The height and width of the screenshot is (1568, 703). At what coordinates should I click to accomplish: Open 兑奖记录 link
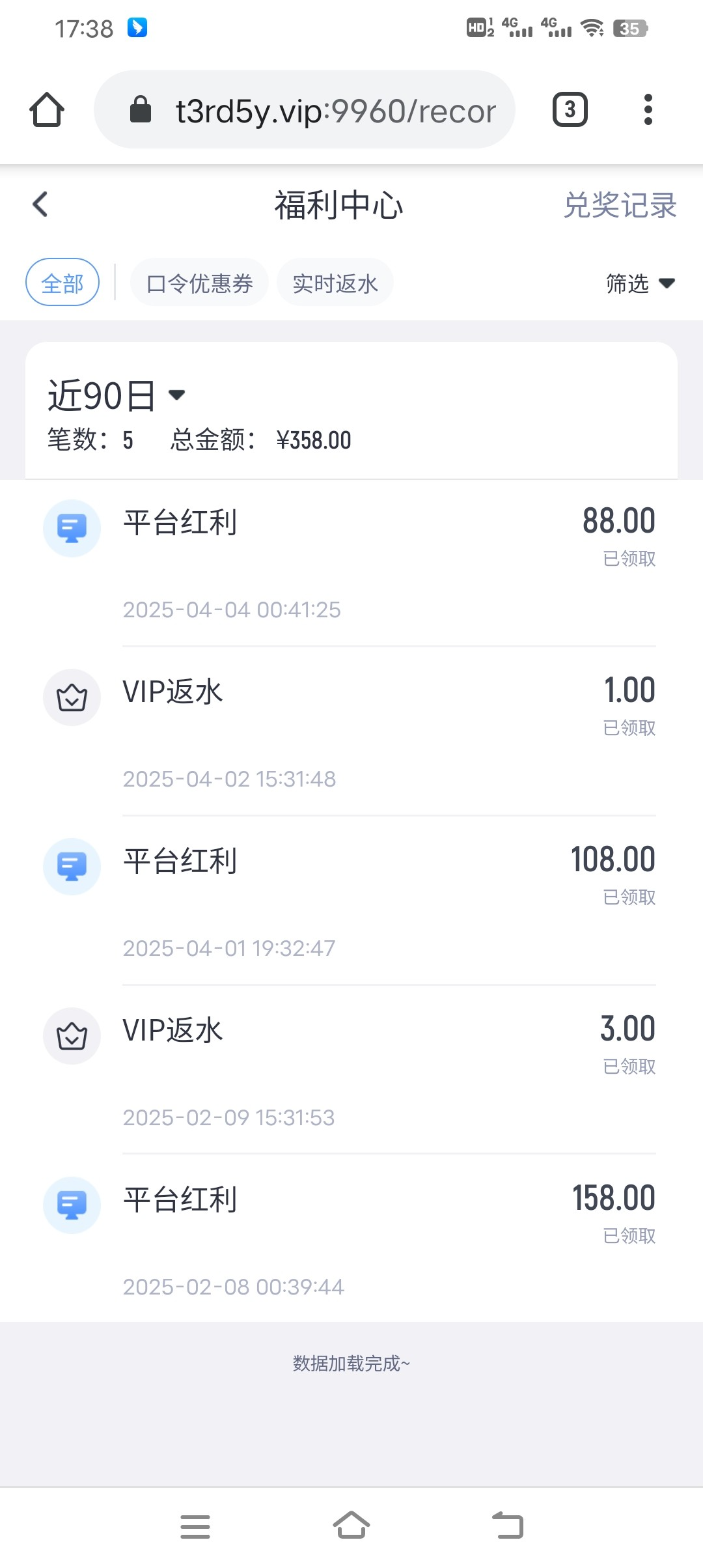click(x=620, y=206)
